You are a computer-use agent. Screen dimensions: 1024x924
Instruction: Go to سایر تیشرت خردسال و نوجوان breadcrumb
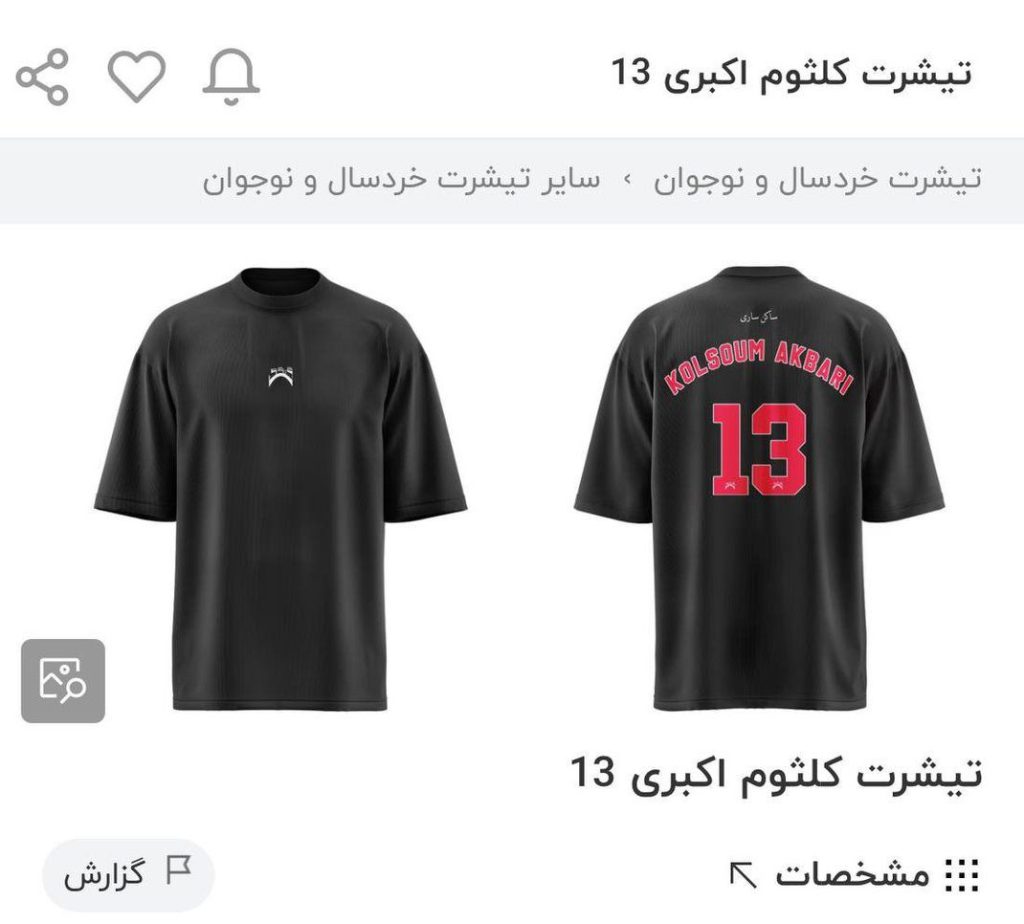point(401,180)
